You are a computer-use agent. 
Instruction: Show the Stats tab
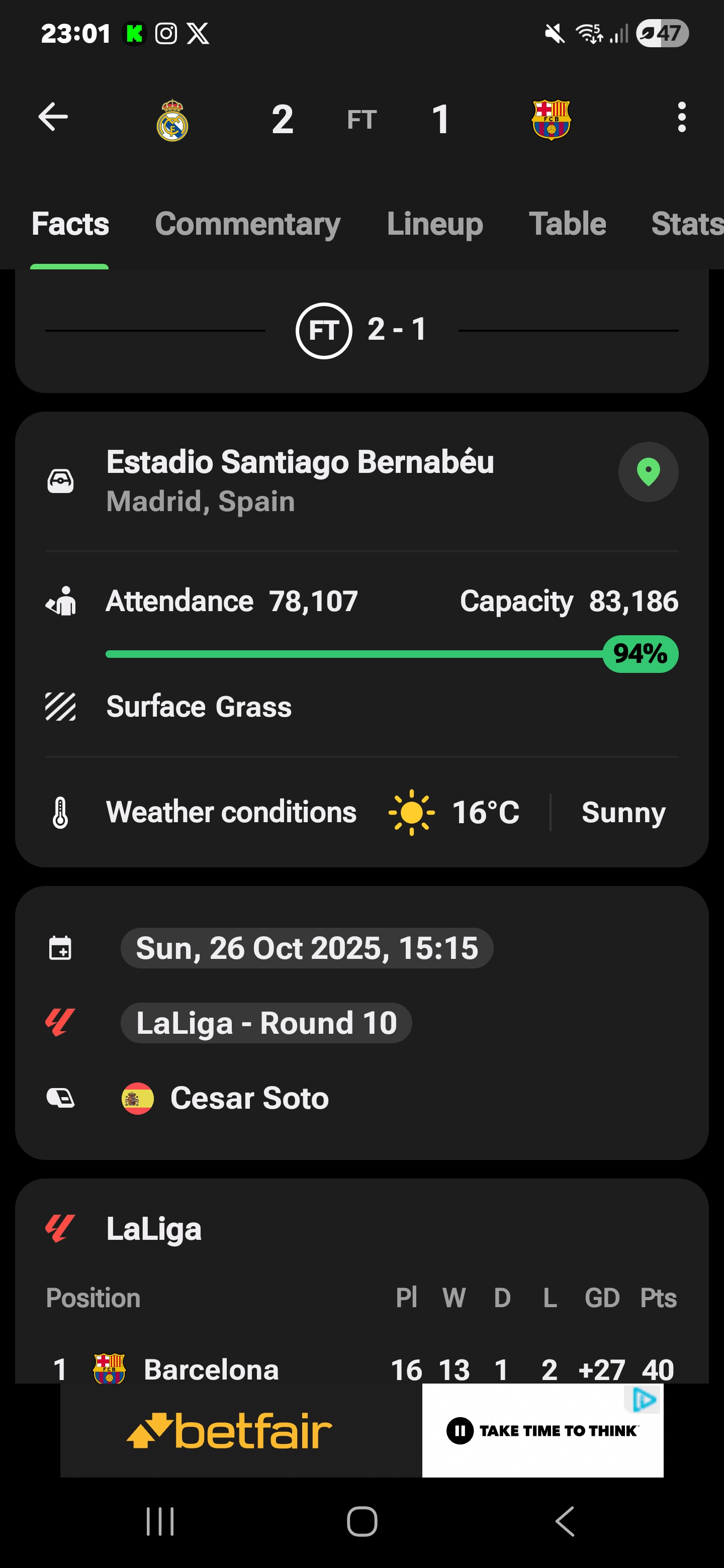(686, 224)
